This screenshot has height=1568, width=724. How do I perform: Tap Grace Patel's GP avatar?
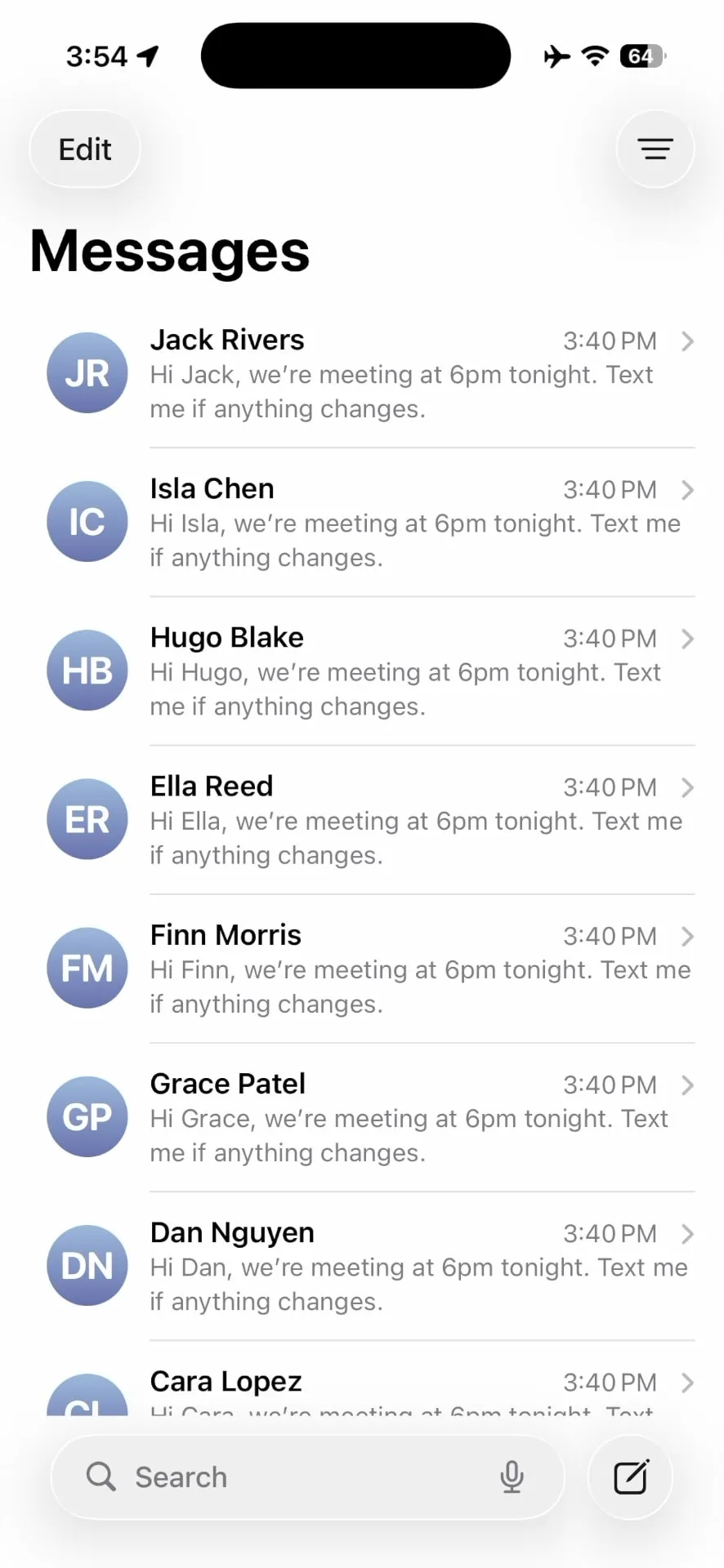coord(87,1117)
